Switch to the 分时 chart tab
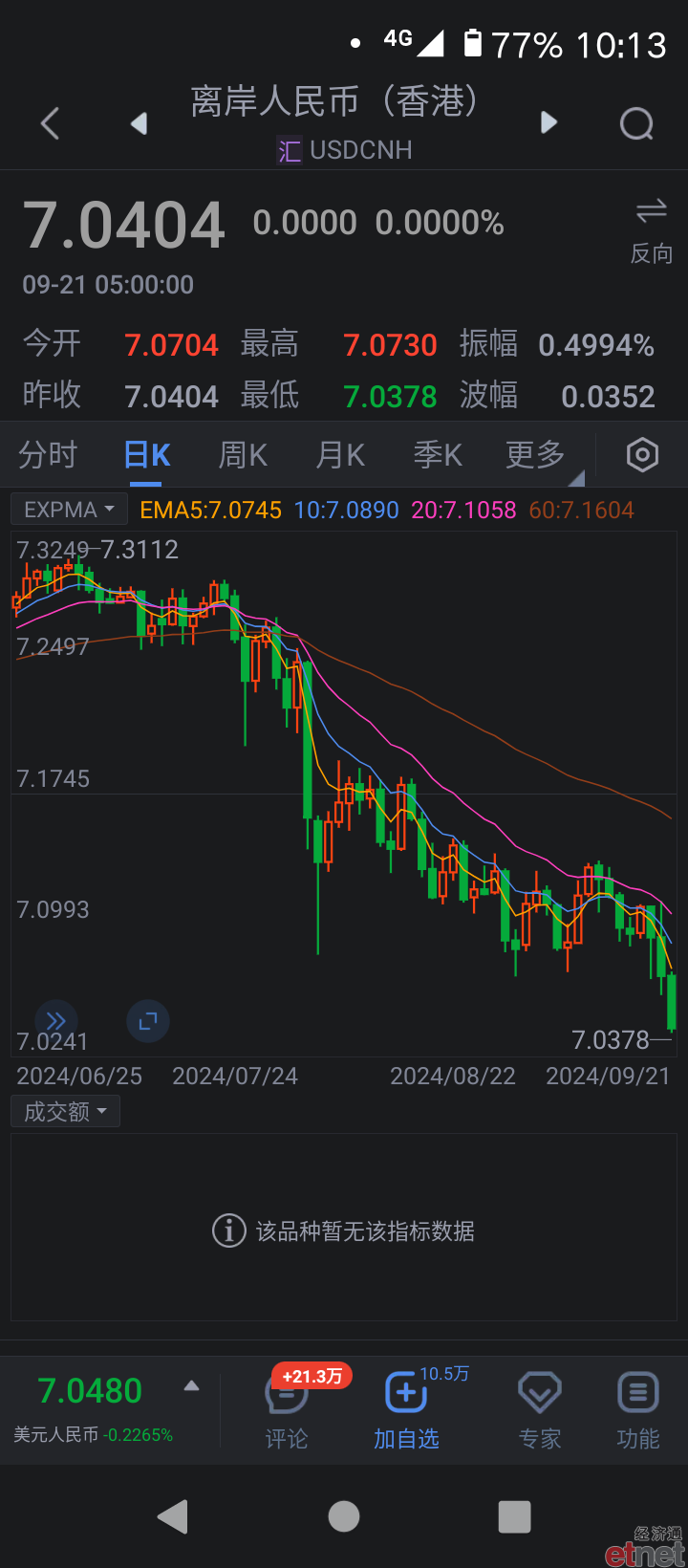This screenshot has width=688, height=1568. [x=48, y=455]
